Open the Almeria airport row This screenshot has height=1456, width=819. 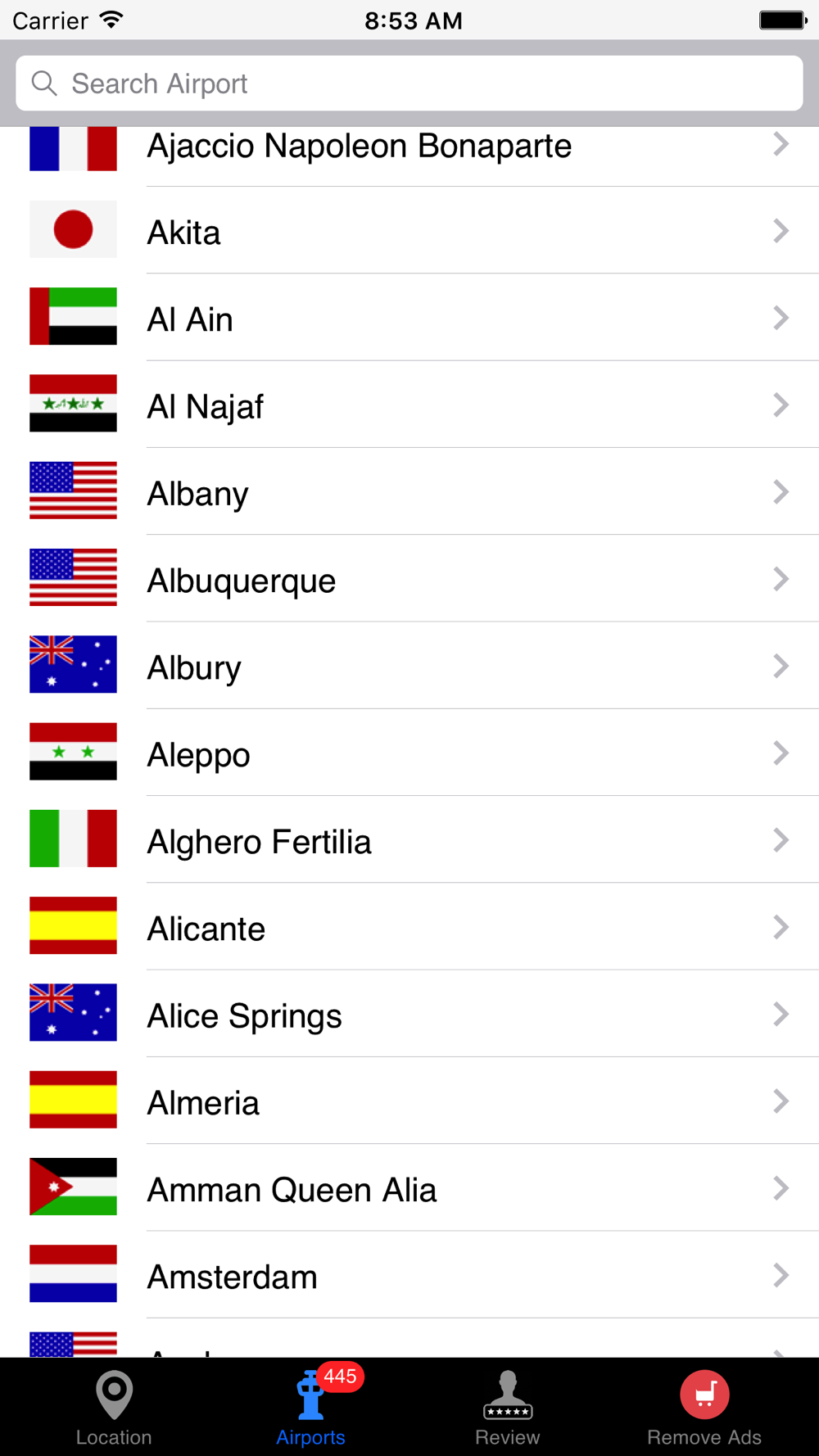[x=409, y=1101]
